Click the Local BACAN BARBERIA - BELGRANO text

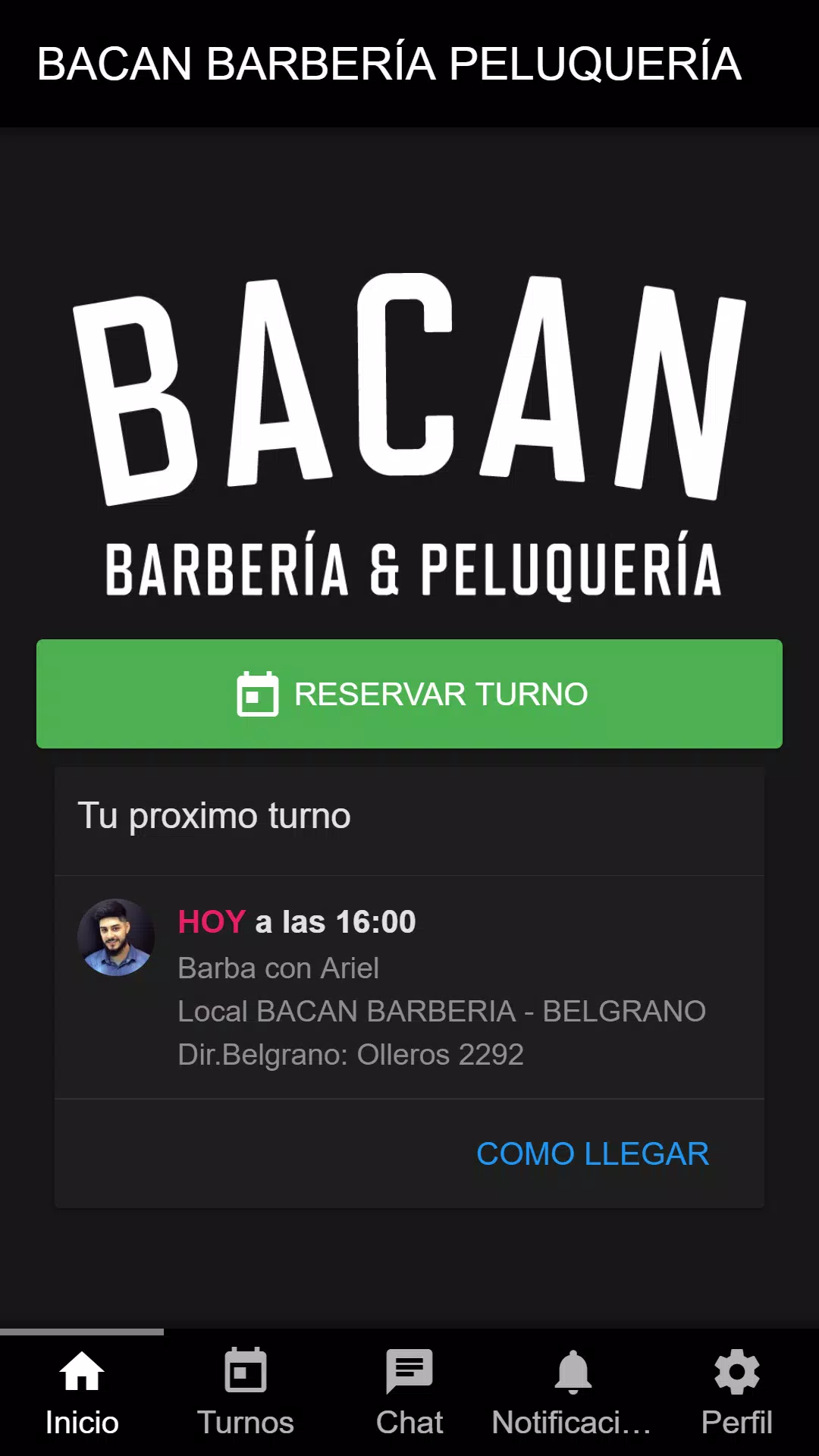(x=441, y=1011)
